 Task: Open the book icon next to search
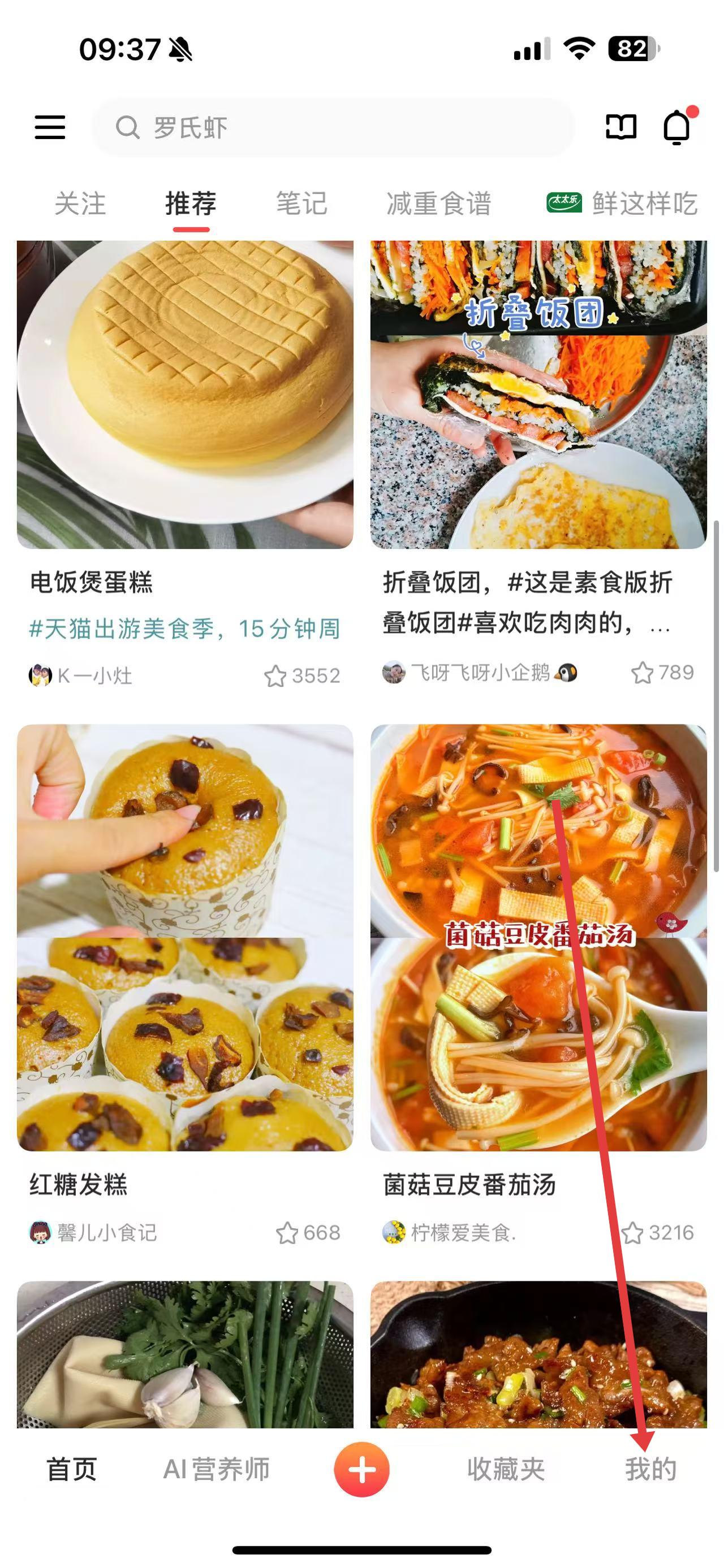[x=620, y=127]
